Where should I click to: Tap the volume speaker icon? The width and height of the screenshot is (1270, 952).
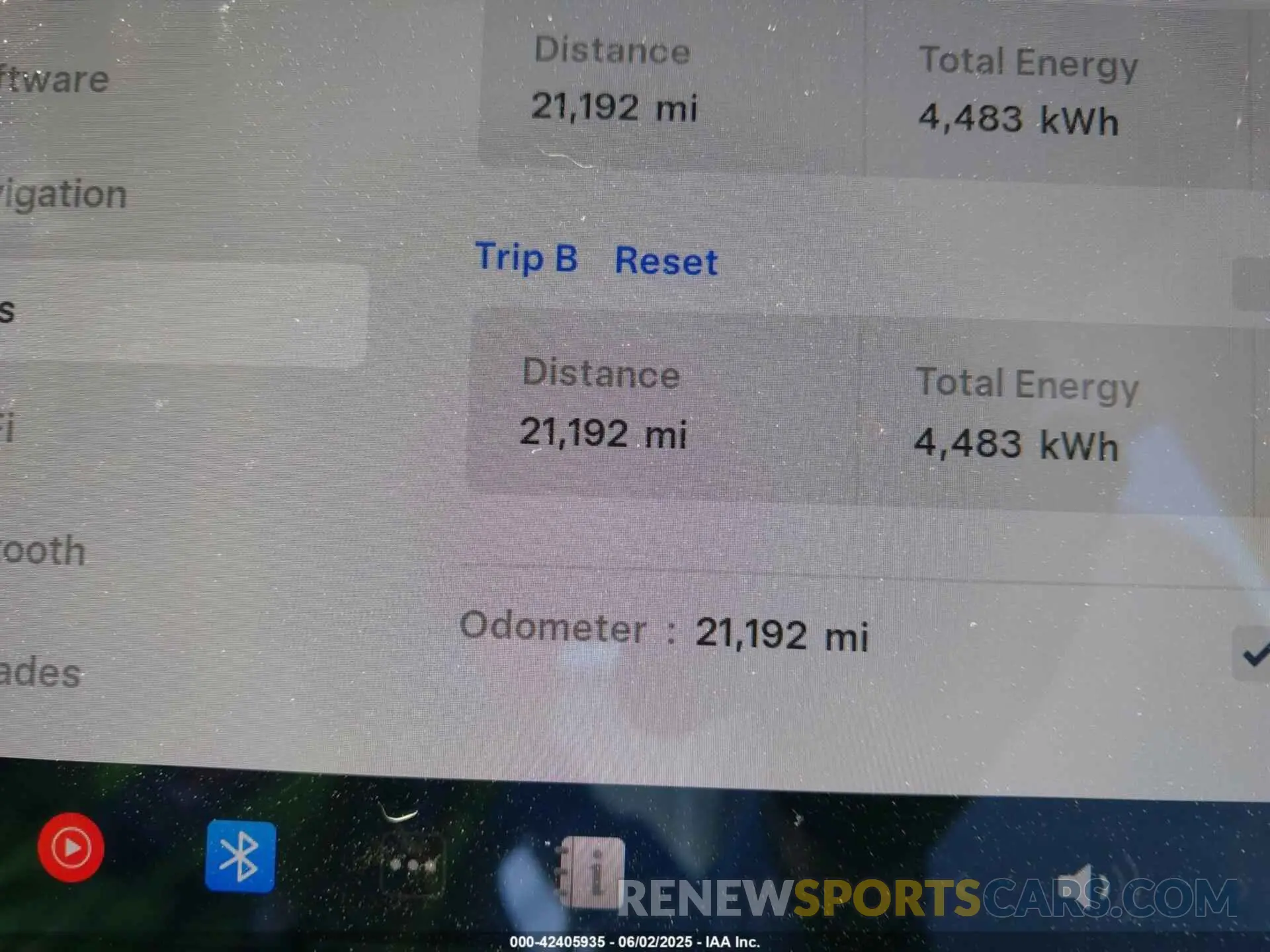[1081, 886]
